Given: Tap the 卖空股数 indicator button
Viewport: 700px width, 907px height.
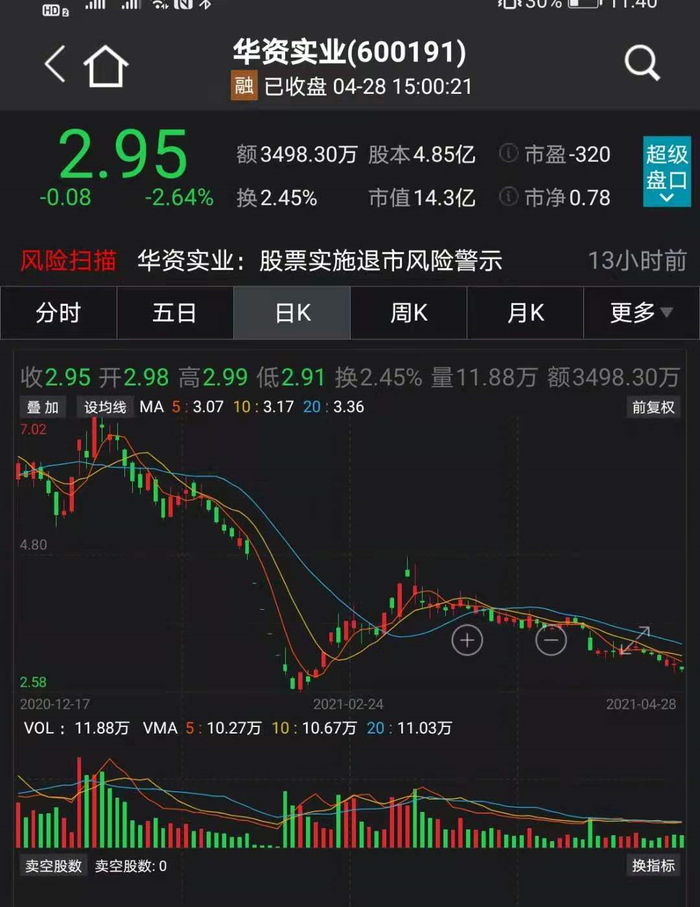Looking at the screenshot, I should (x=53, y=866).
